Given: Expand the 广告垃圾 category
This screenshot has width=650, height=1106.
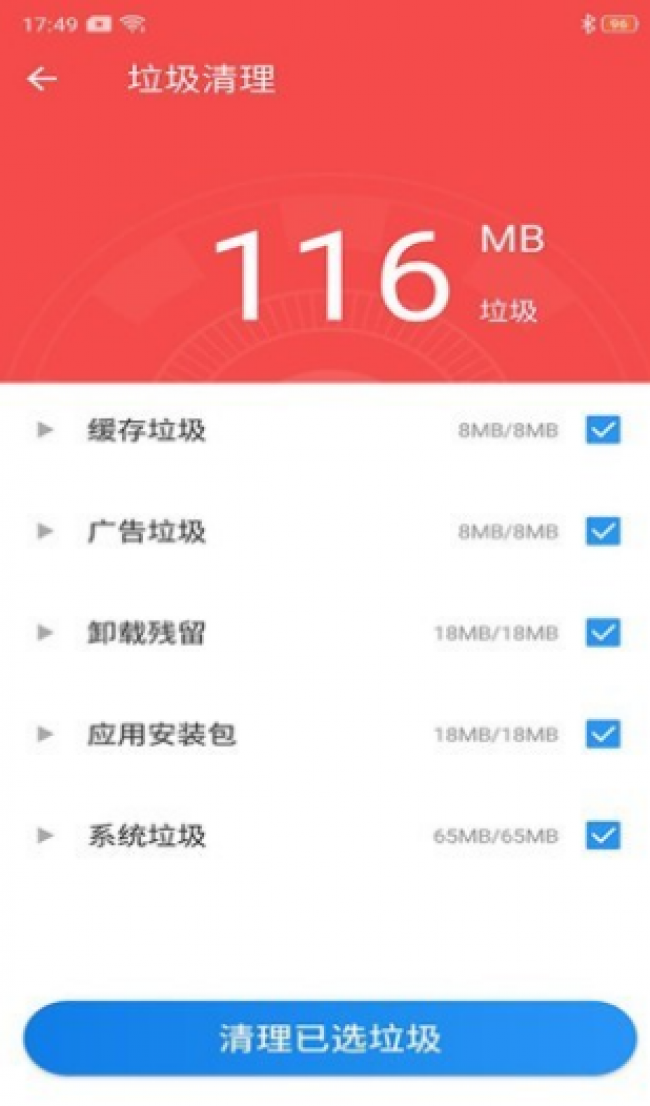Looking at the screenshot, I should point(45,531).
